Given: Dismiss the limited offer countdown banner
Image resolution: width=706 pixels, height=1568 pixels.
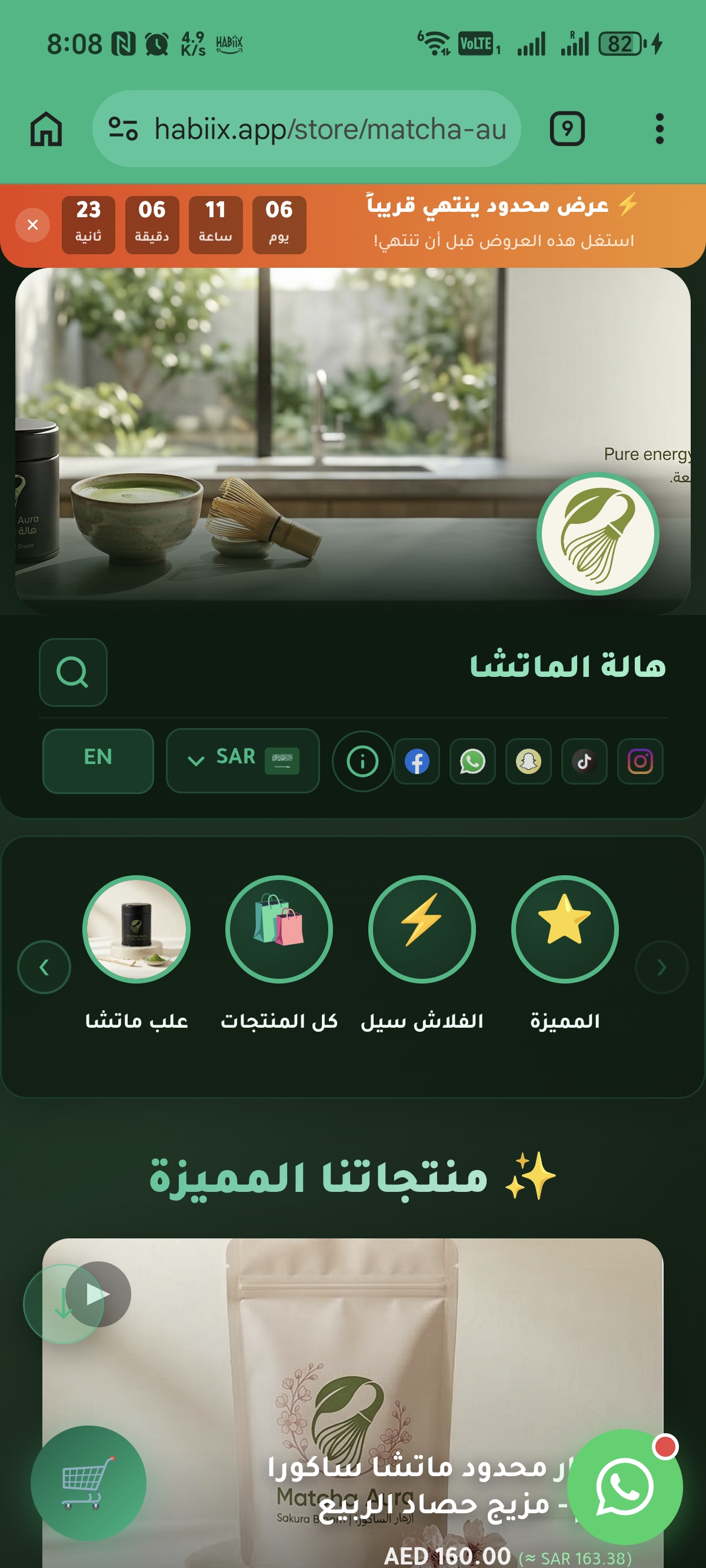Looking at the screenshot, I should [33, 225].
